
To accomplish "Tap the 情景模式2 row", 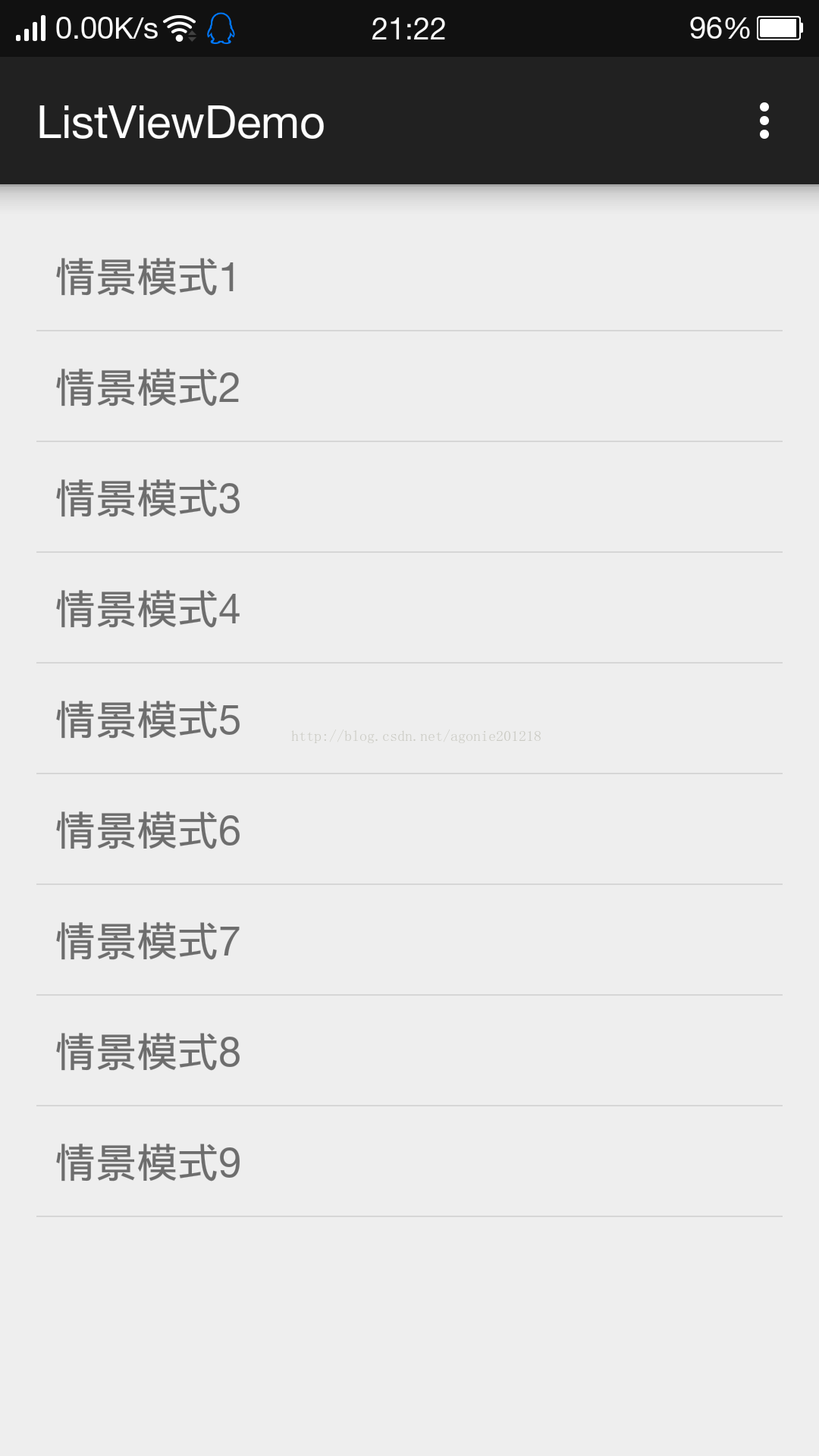I will pyautogui.click(x=409, y=387).
